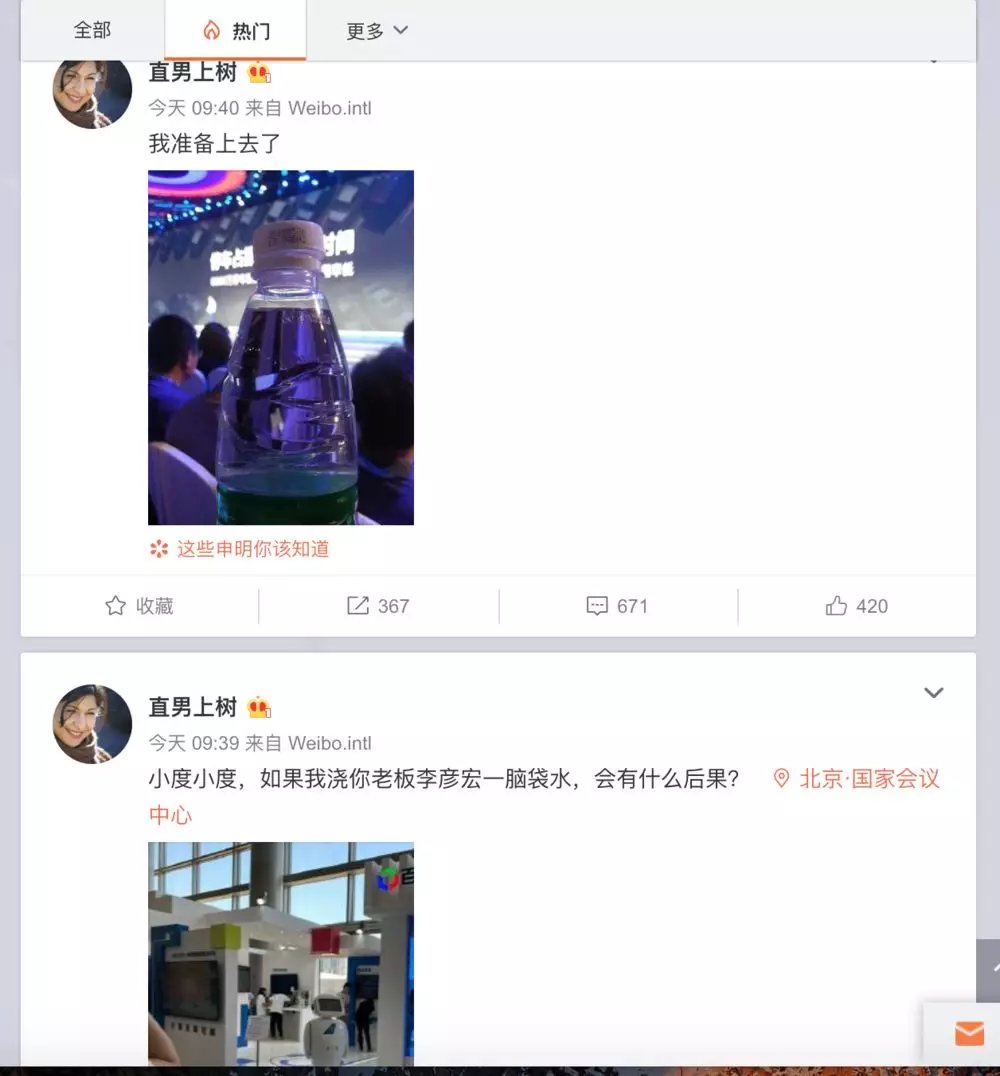Open the 671 comments on the post

[617, 606]
